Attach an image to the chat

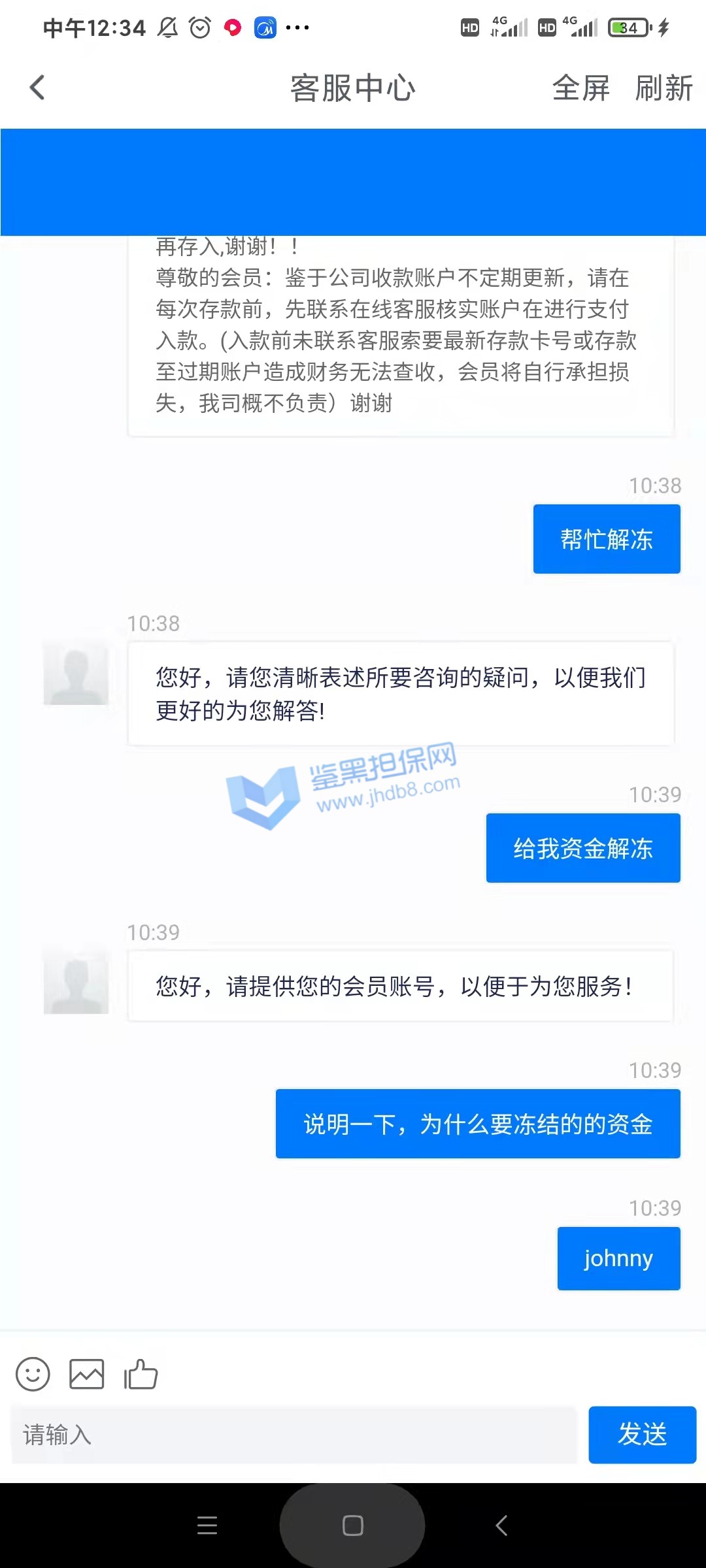pos(87,1374)
